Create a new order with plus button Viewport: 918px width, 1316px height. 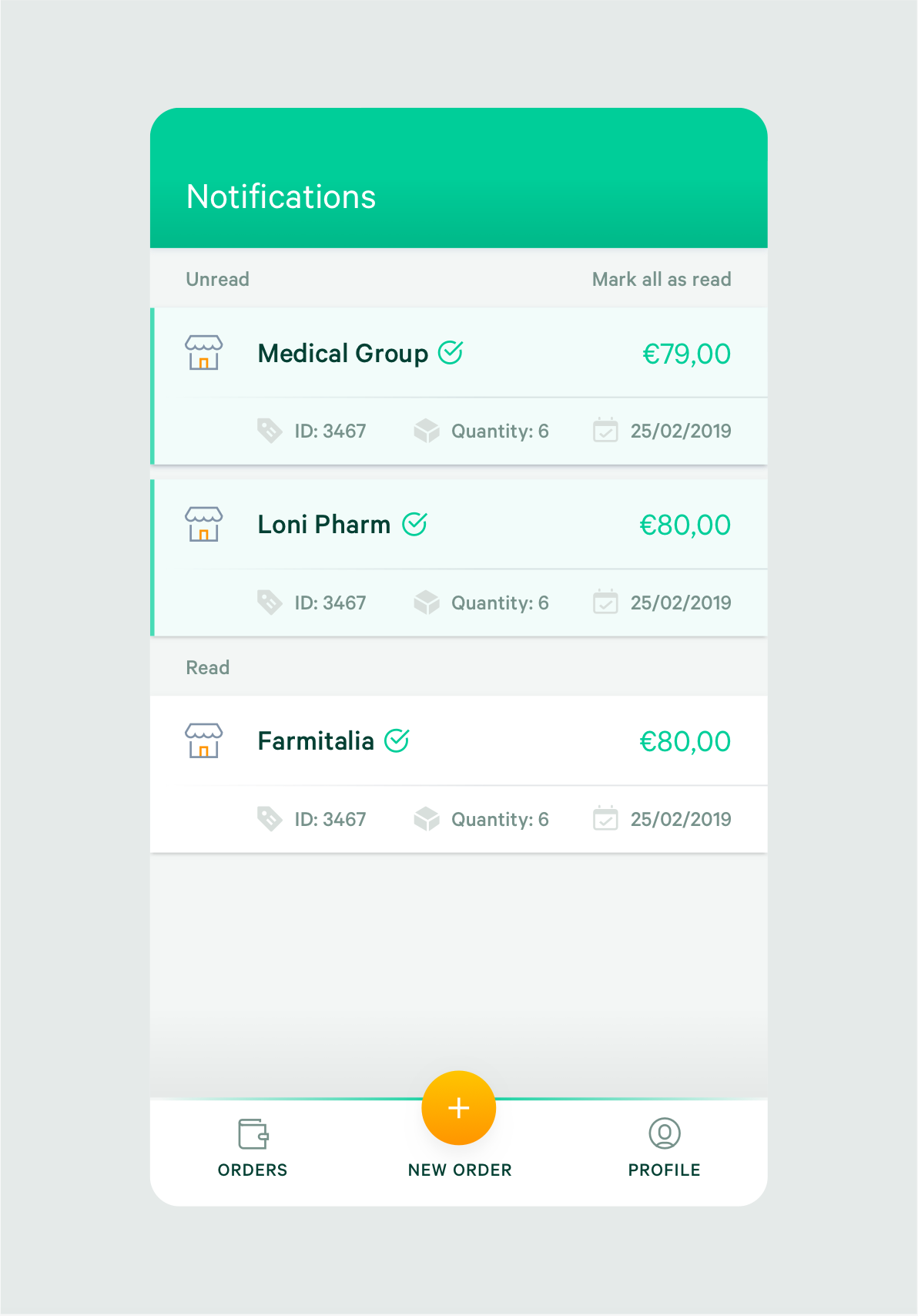coord(459,1108)
